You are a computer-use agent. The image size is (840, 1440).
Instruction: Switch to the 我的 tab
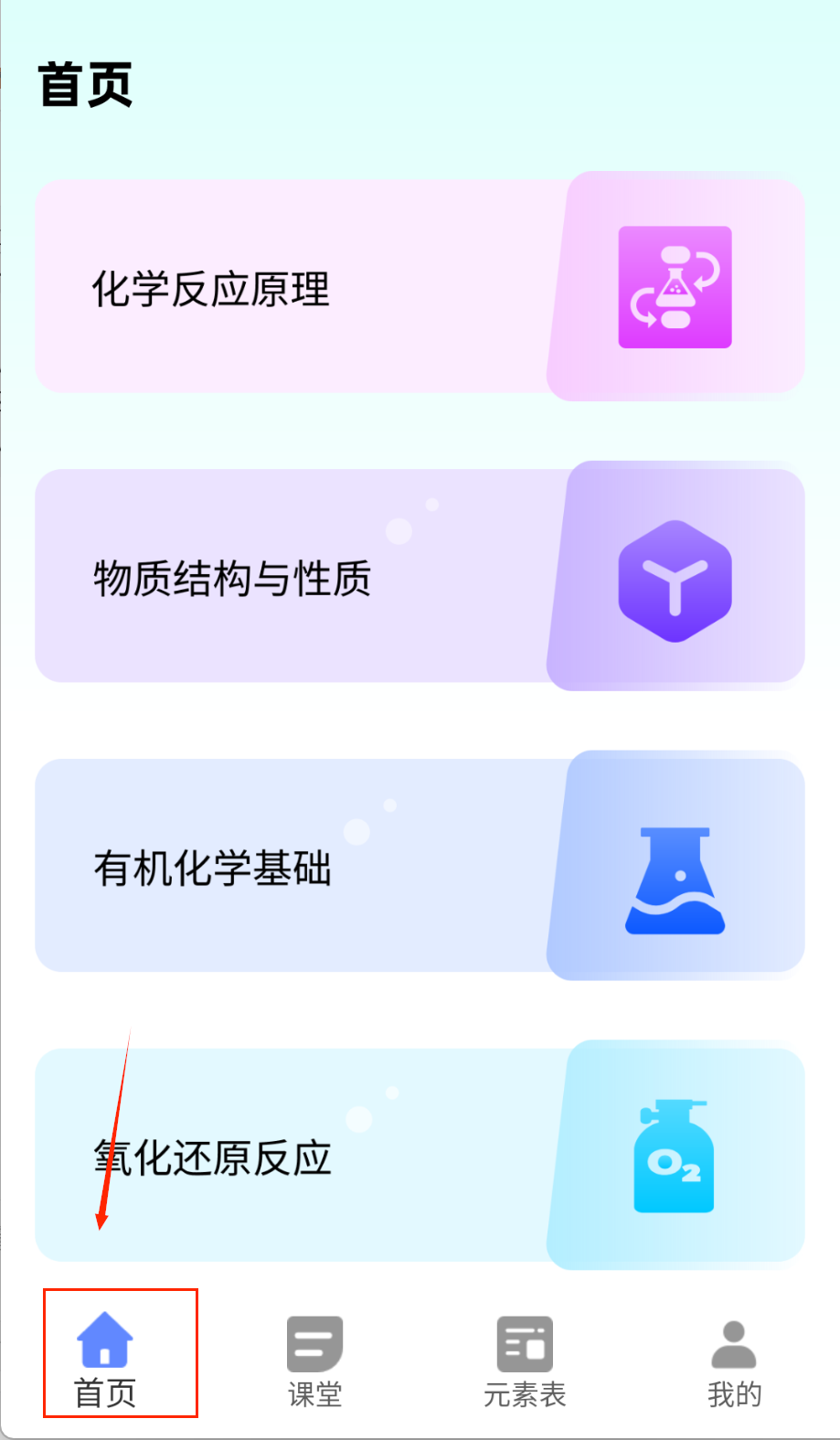point(734,1360)
